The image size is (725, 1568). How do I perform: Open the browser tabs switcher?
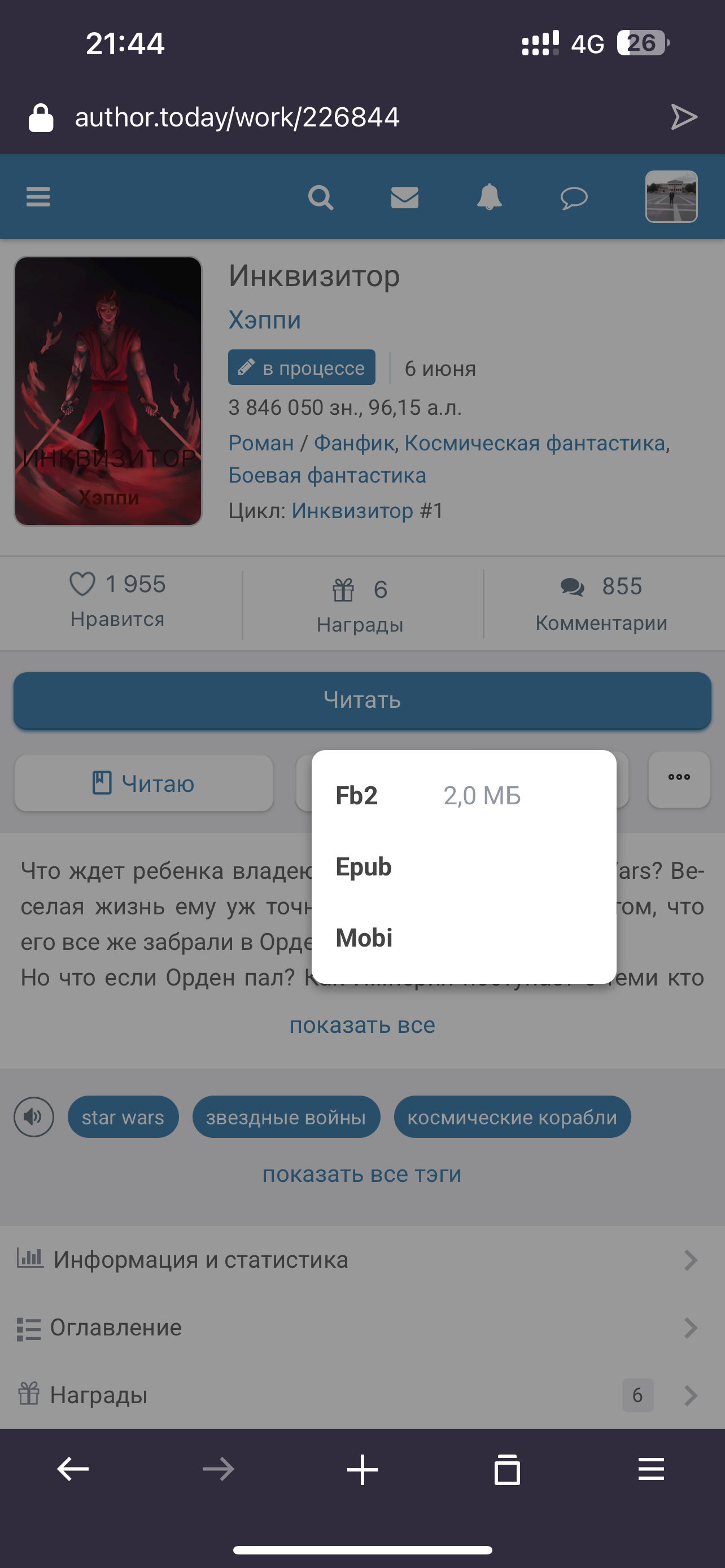click(506, 1469)
